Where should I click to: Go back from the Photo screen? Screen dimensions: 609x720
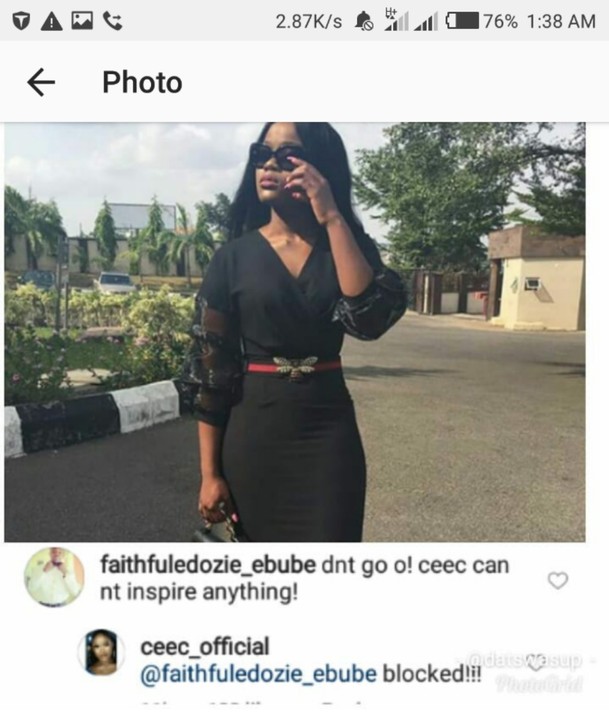click(41, 83)
